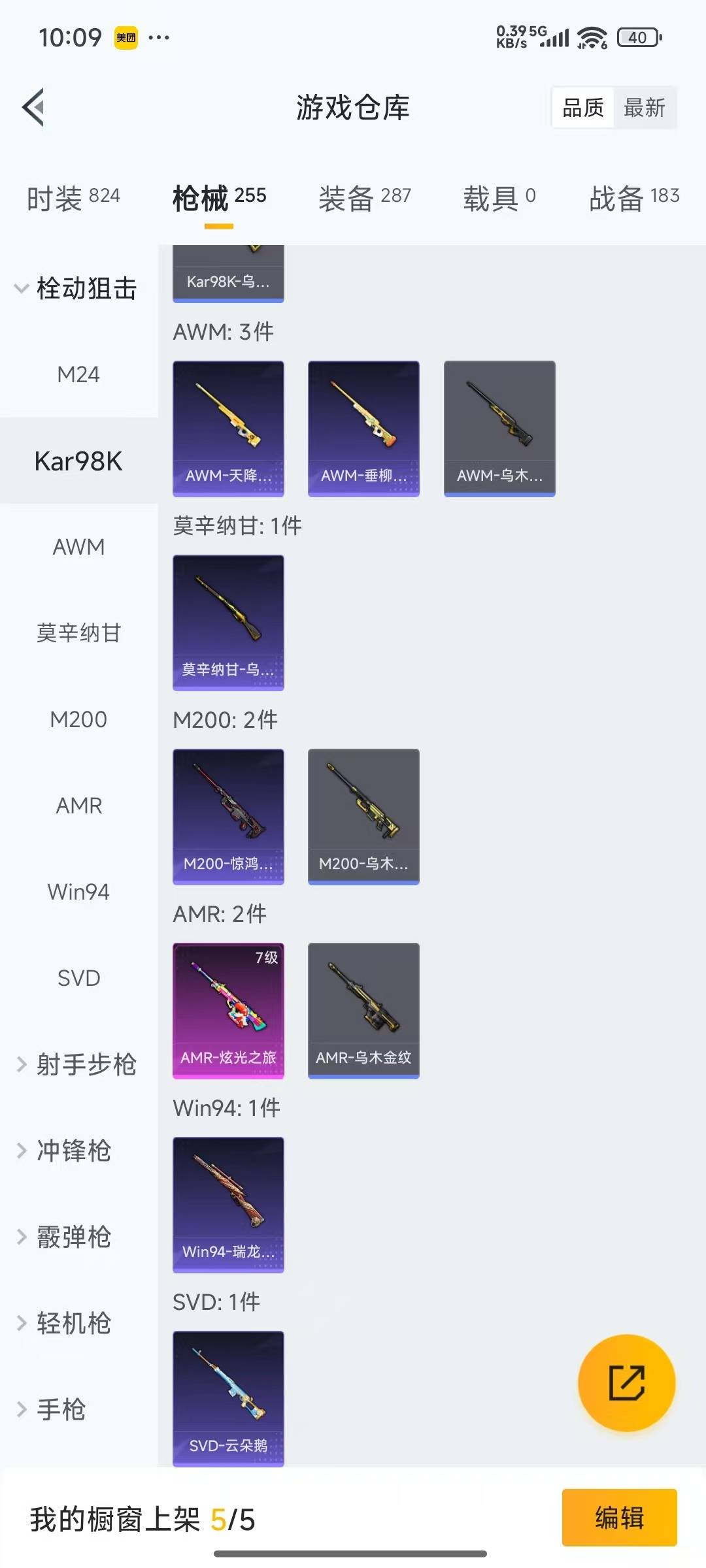Jump to AWM in the side list
The height and width of the screenshot is (1568, 706).
(x=78, y=547)
